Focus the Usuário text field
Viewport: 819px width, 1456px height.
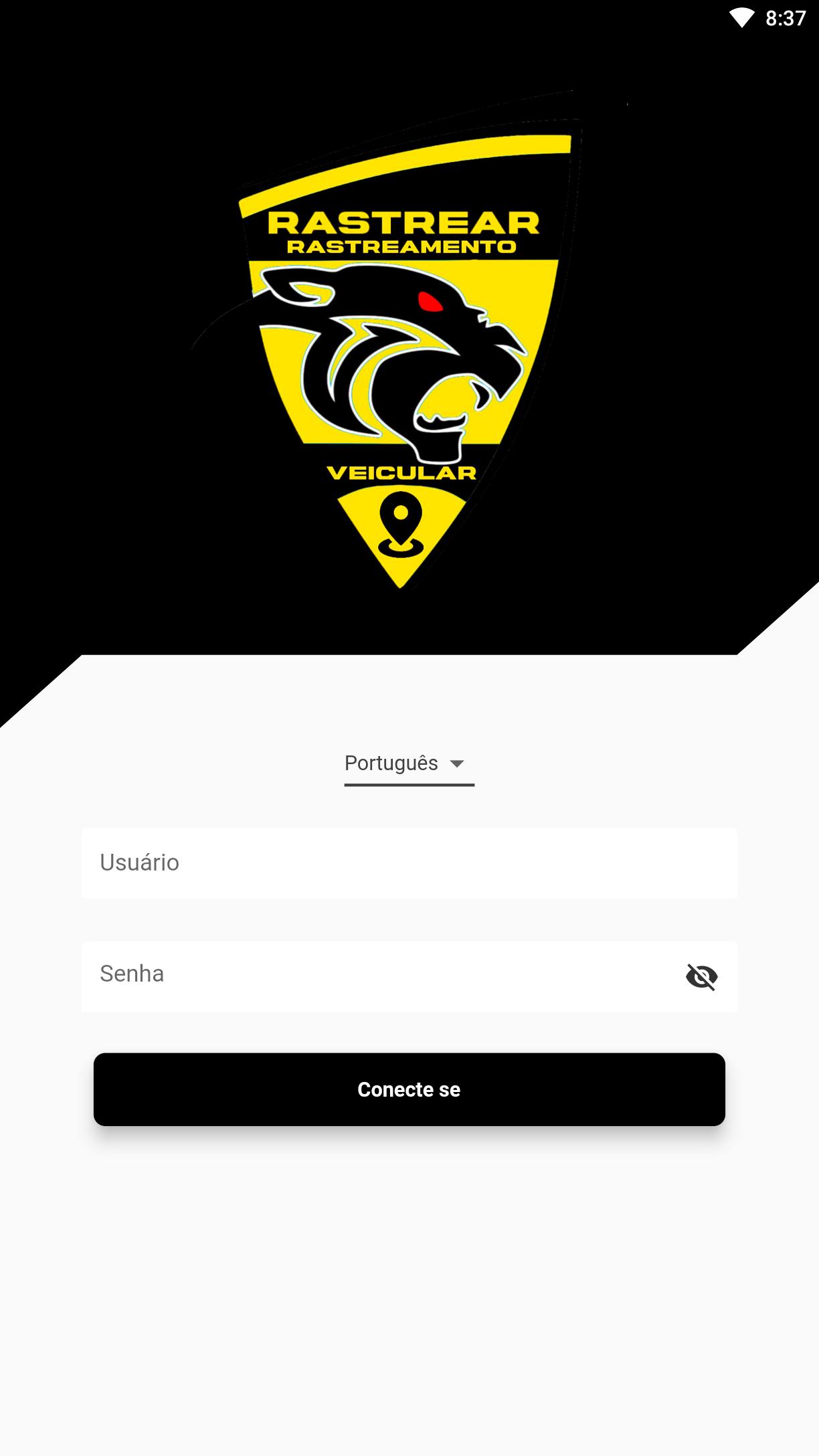pyautogui.click(x=409, y=862)
